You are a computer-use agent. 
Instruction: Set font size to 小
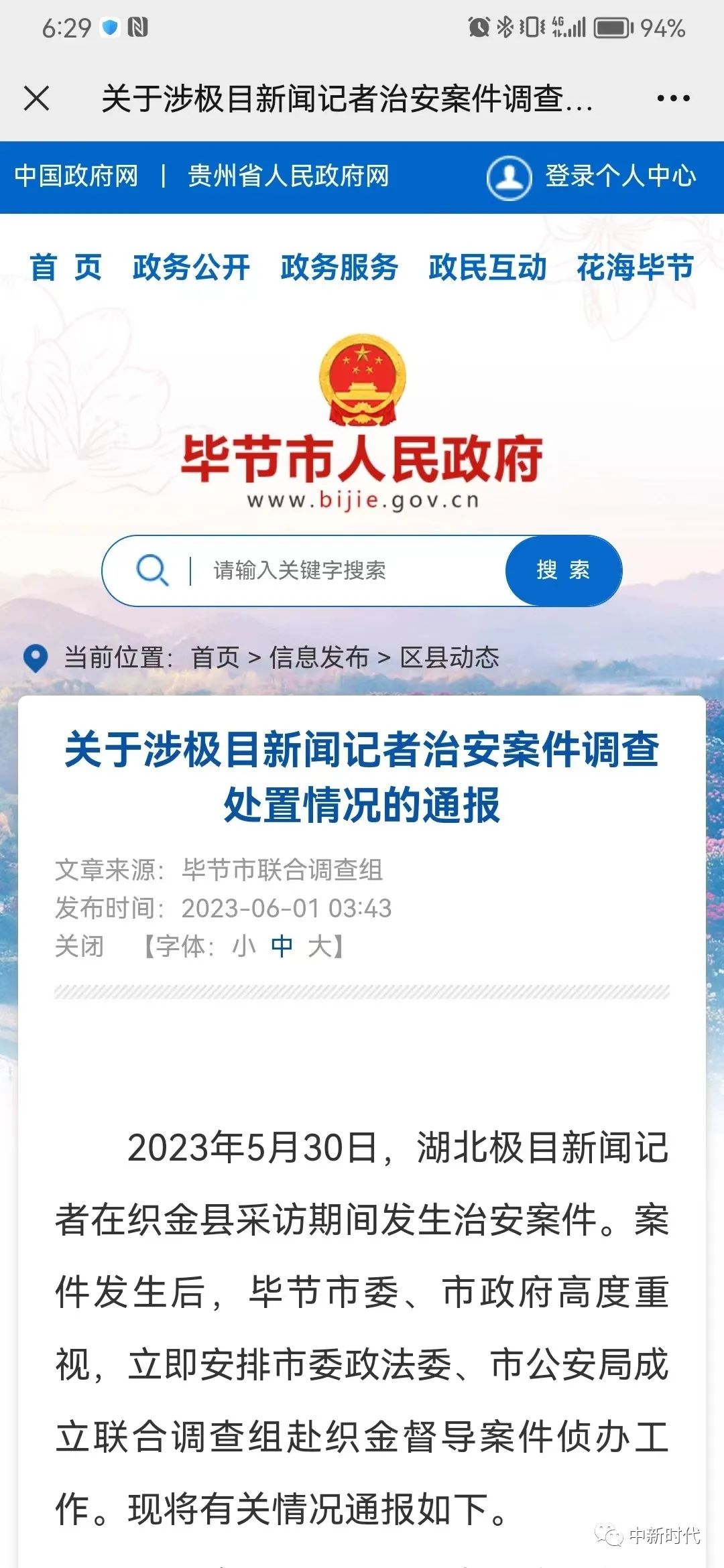[x=244, y=946]
